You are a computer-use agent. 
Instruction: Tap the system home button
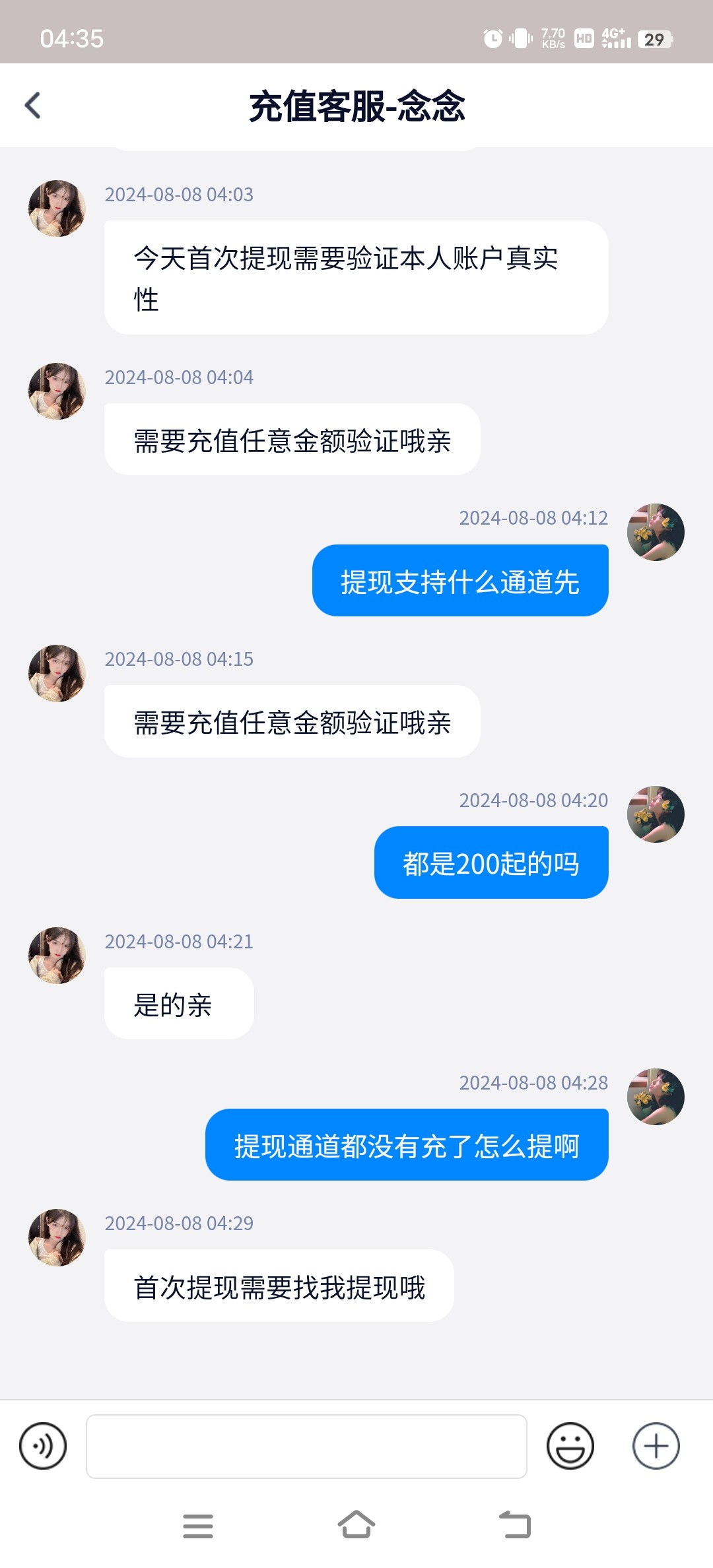[x=356, y=1525]
